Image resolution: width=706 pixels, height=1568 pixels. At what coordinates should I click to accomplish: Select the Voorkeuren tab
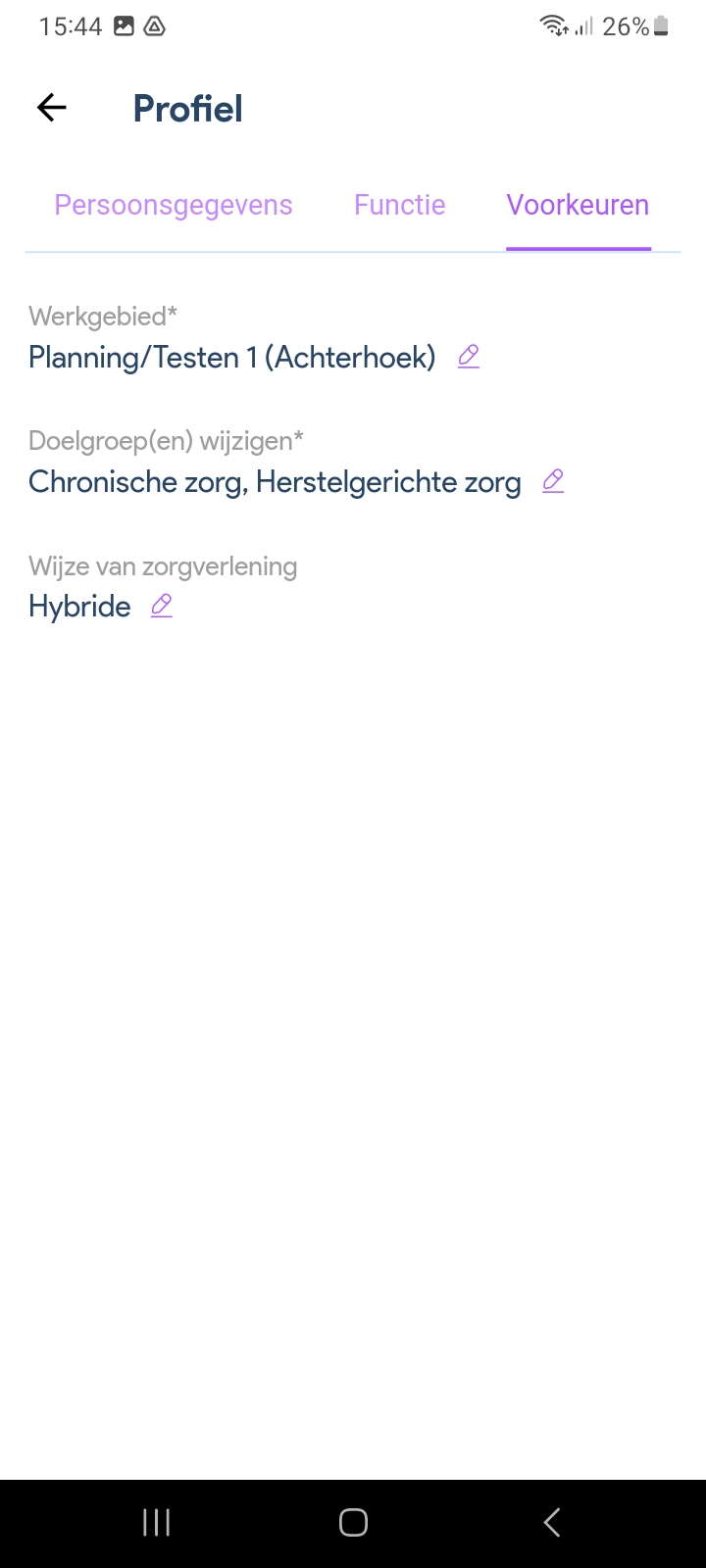click(578, 205)
